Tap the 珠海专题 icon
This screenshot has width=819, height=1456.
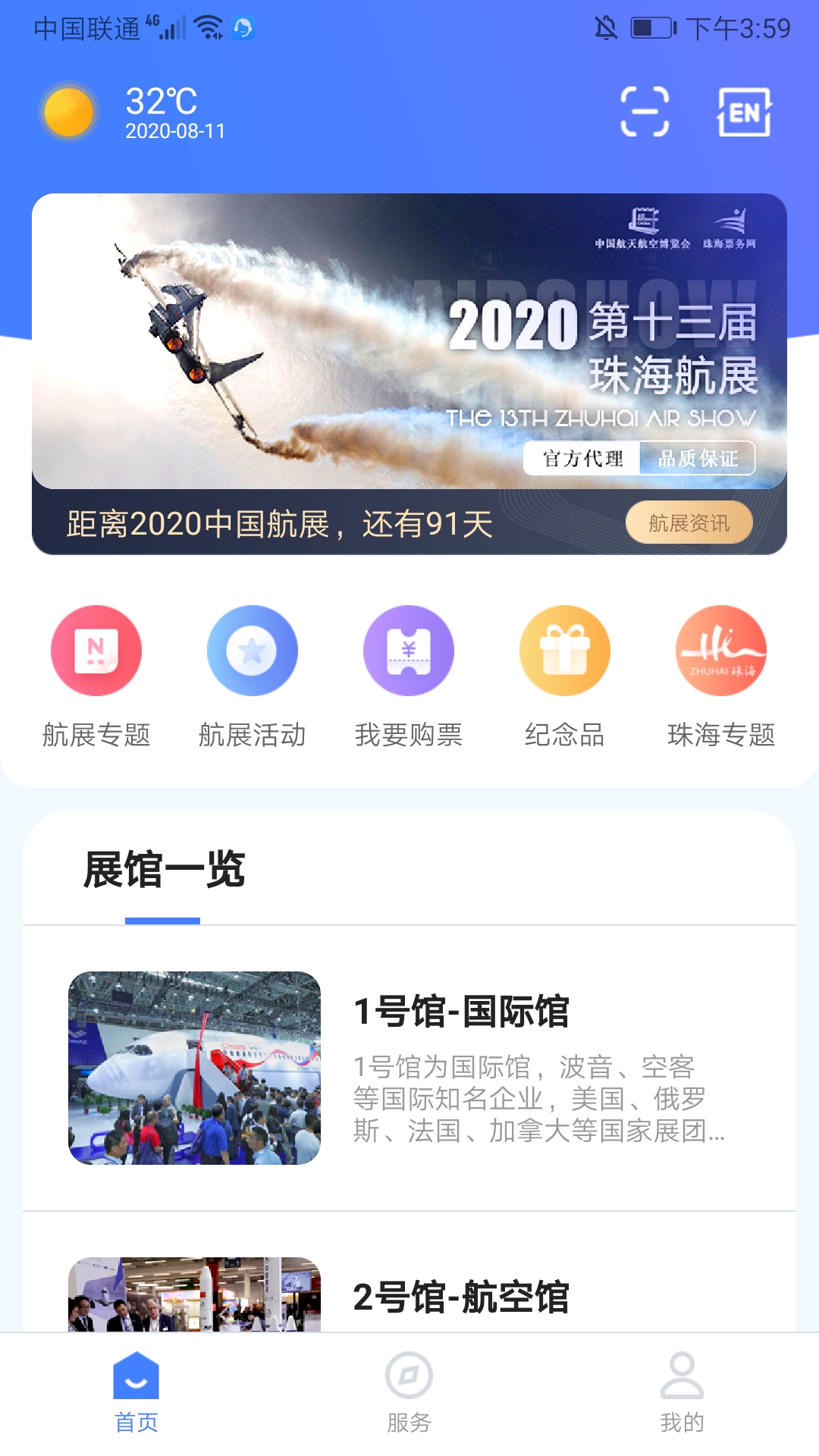721,651
